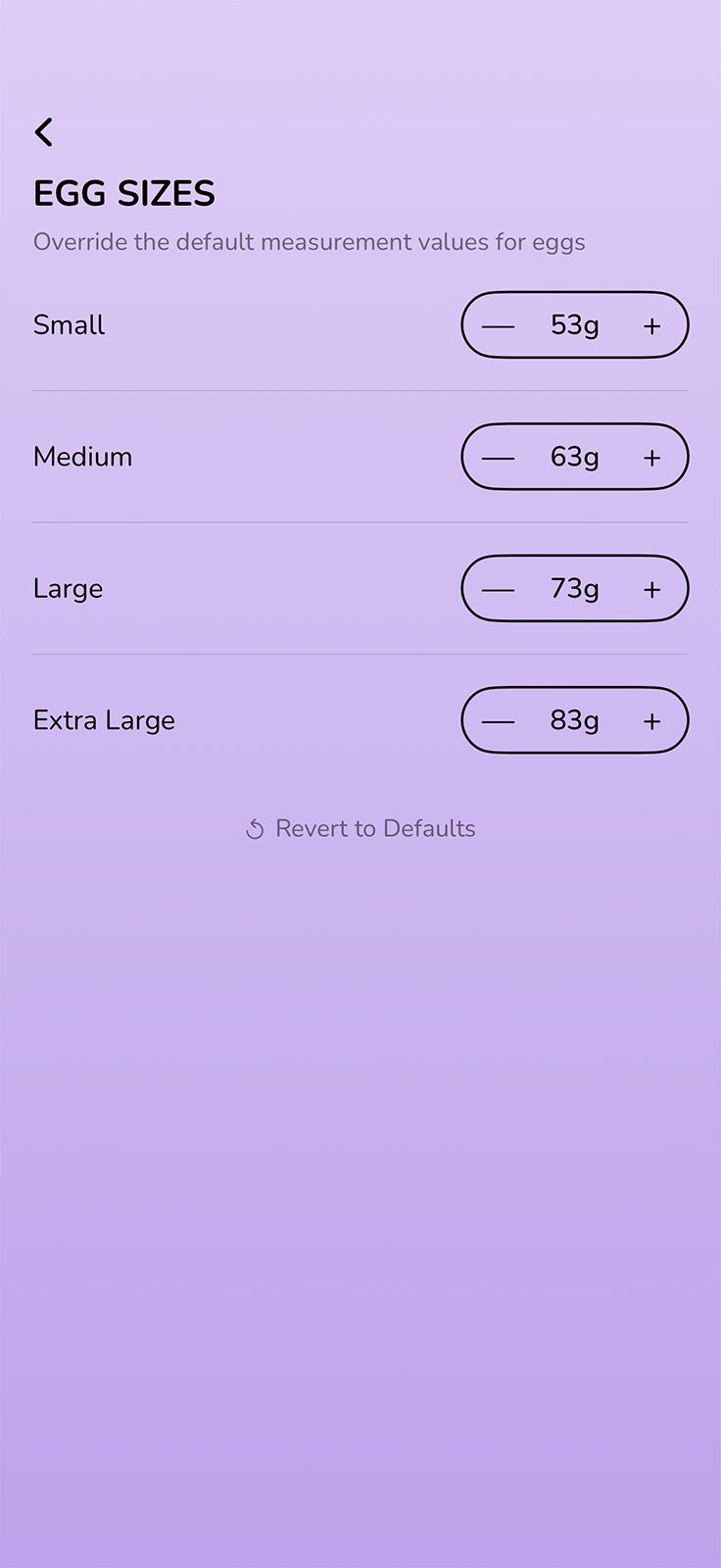Decrease the Large egg weight
Screen dimensions: 721x1568
click(x=499, y=588)
